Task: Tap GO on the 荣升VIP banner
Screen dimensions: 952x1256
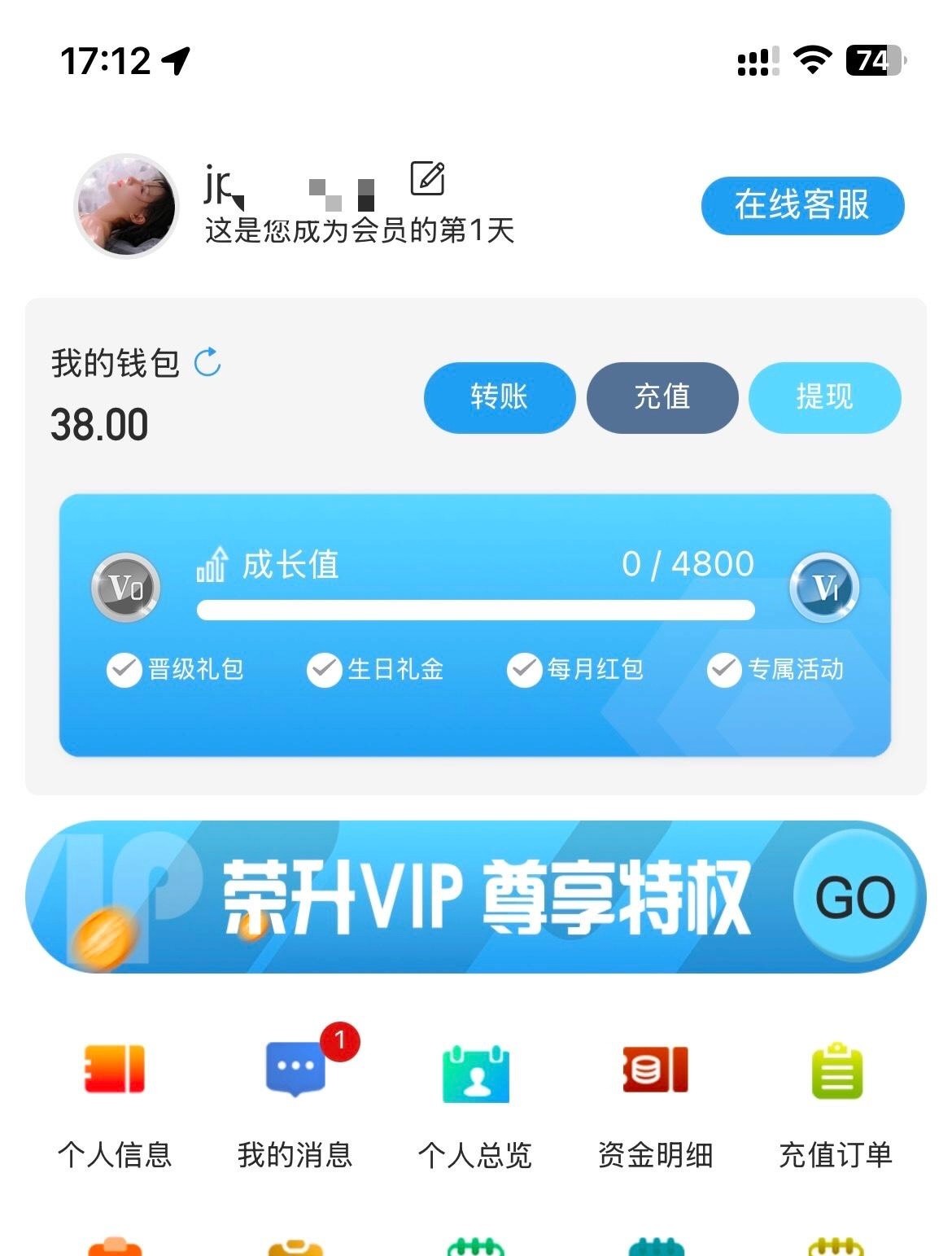Action: (x=855, y=897)
